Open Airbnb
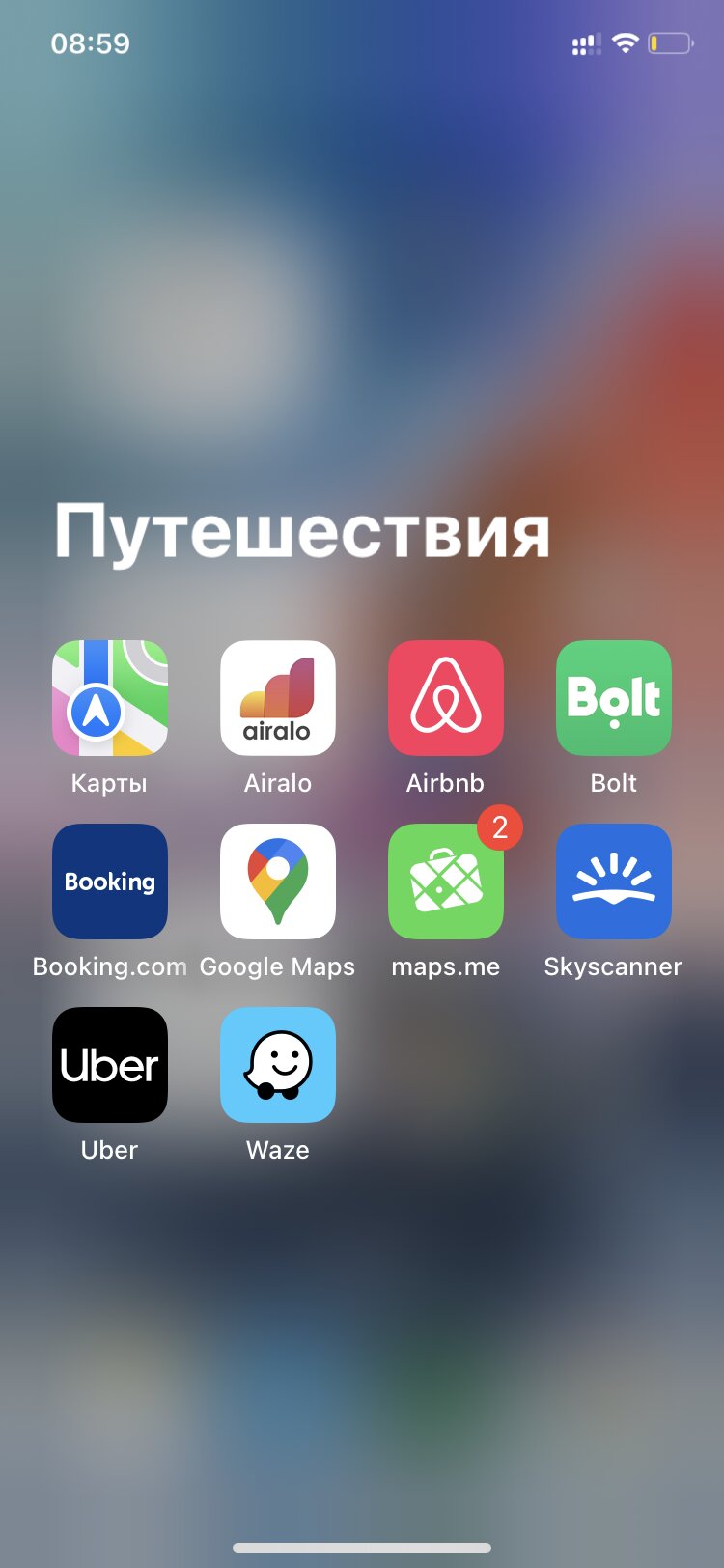 tap(446, 698)
